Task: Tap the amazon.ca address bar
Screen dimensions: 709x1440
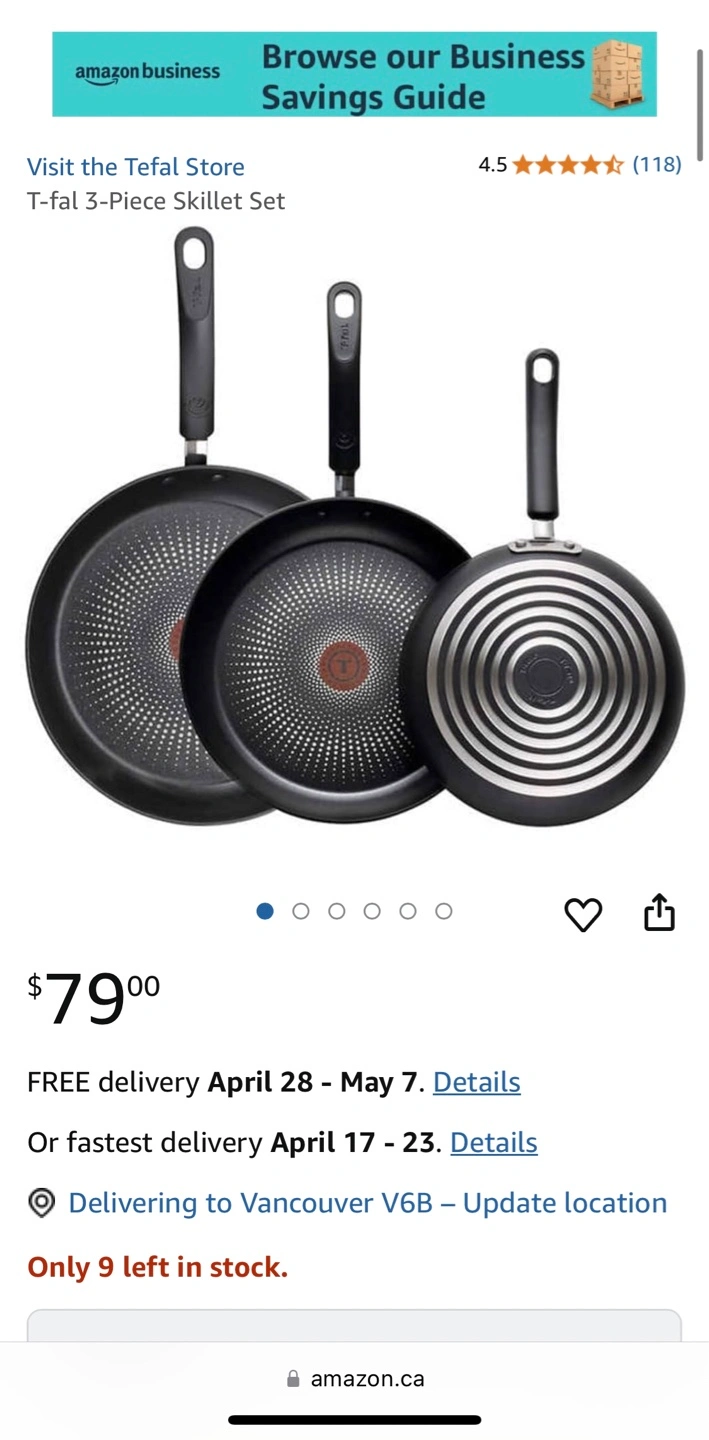Action: pyautogui.click(x=355, y=1379)
